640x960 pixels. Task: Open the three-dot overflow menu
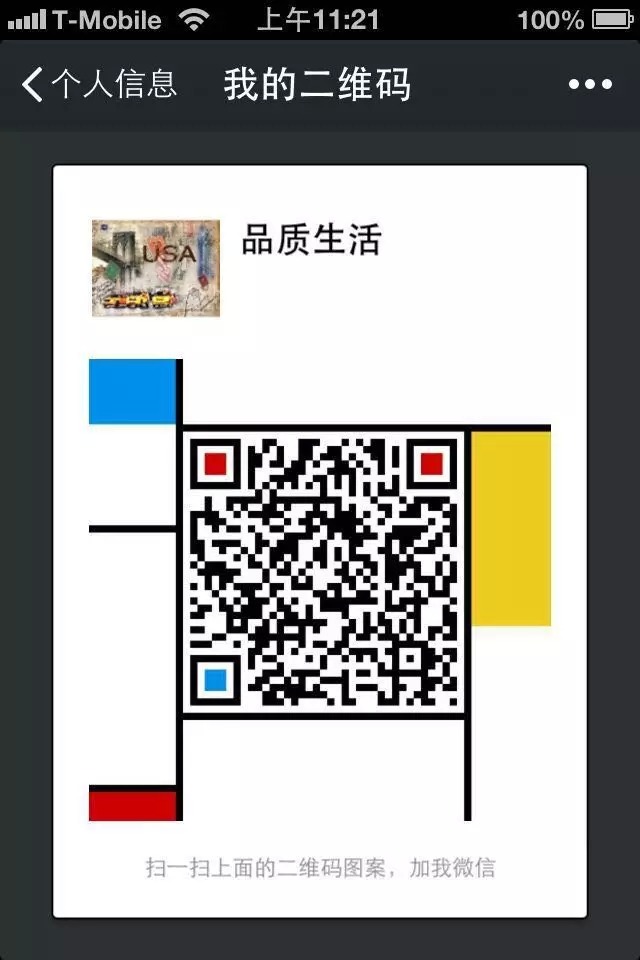pos(590,85)
